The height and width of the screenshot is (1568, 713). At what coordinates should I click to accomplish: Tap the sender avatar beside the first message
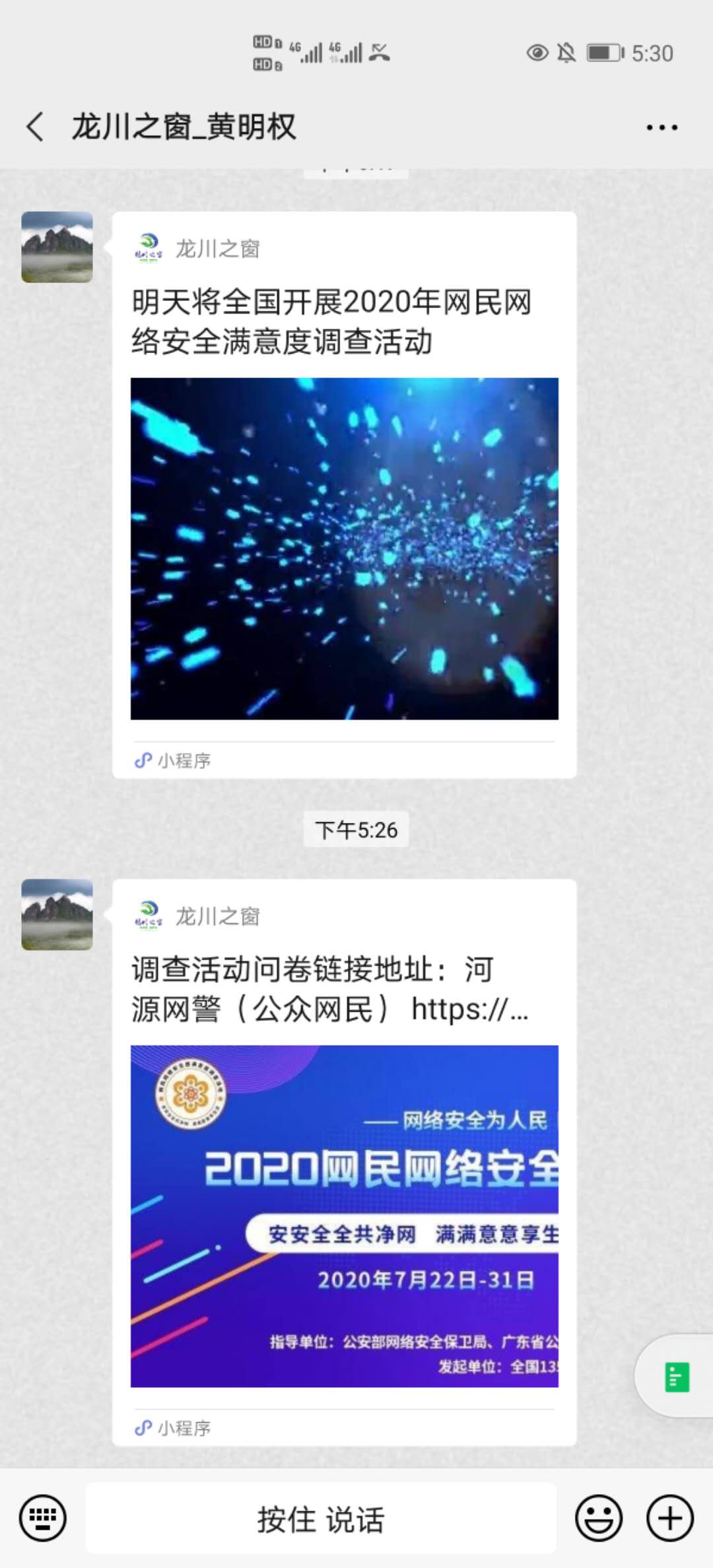[57, 247]
